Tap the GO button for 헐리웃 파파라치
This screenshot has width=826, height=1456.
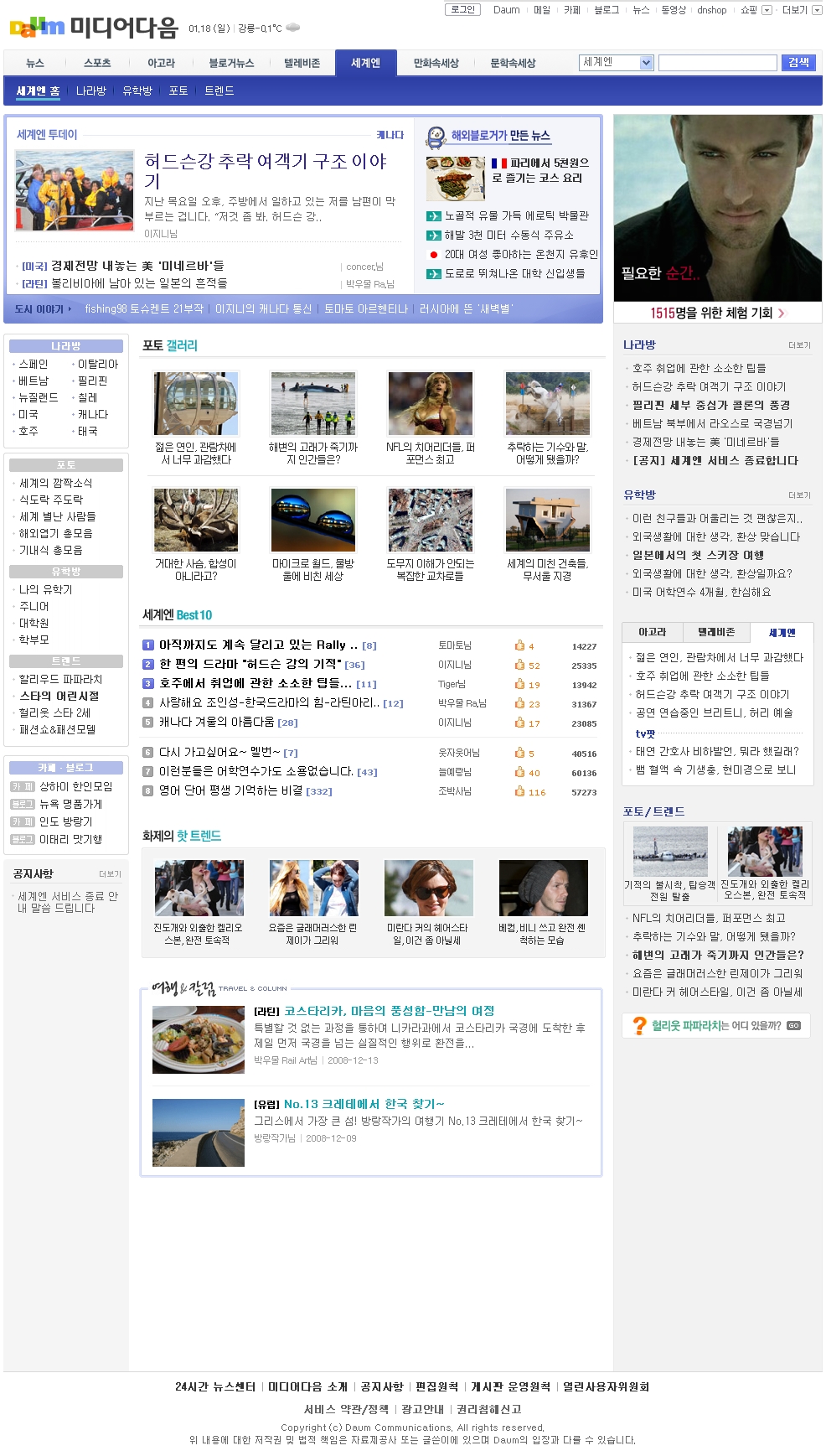(x=793, y=1026)
